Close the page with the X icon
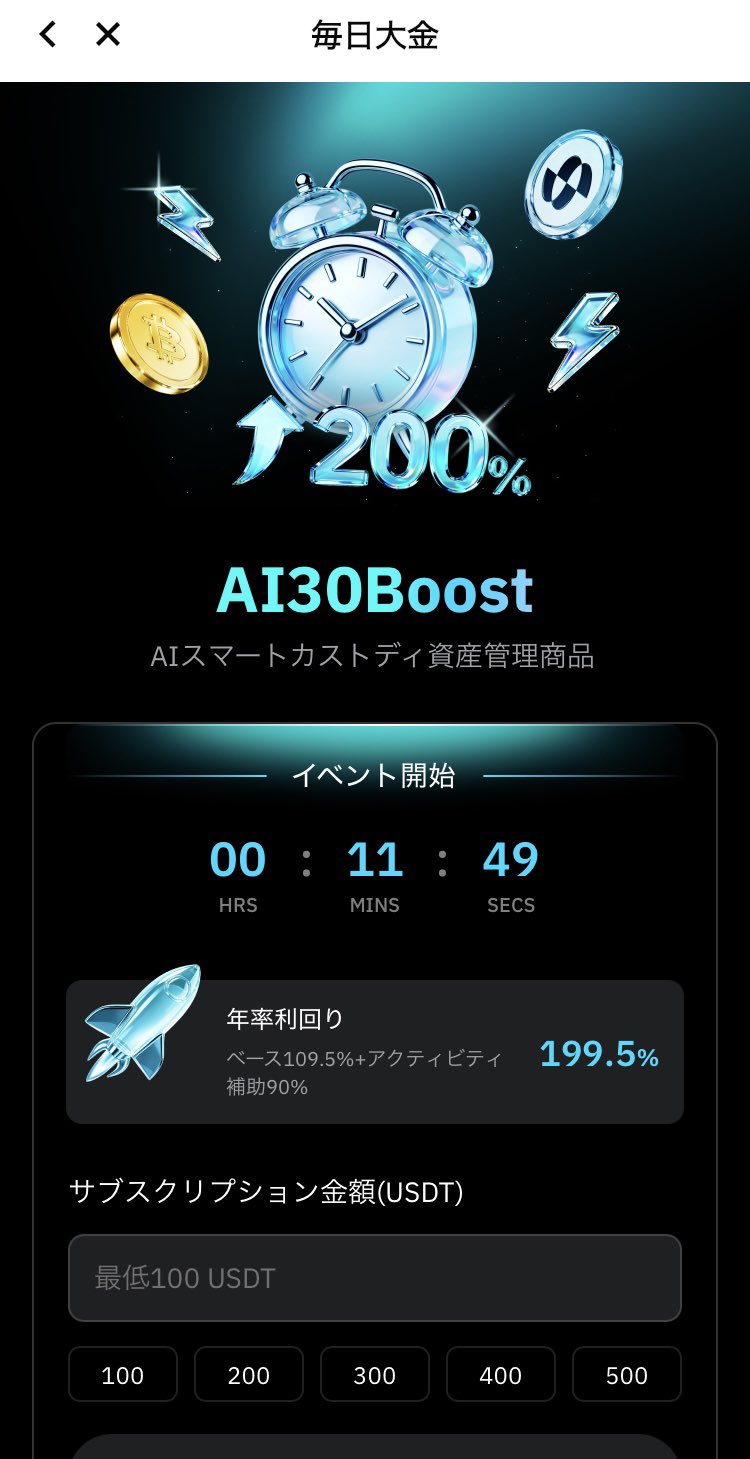The width and height of the screenshot is (750, 1459). click(x=108, y=35)
